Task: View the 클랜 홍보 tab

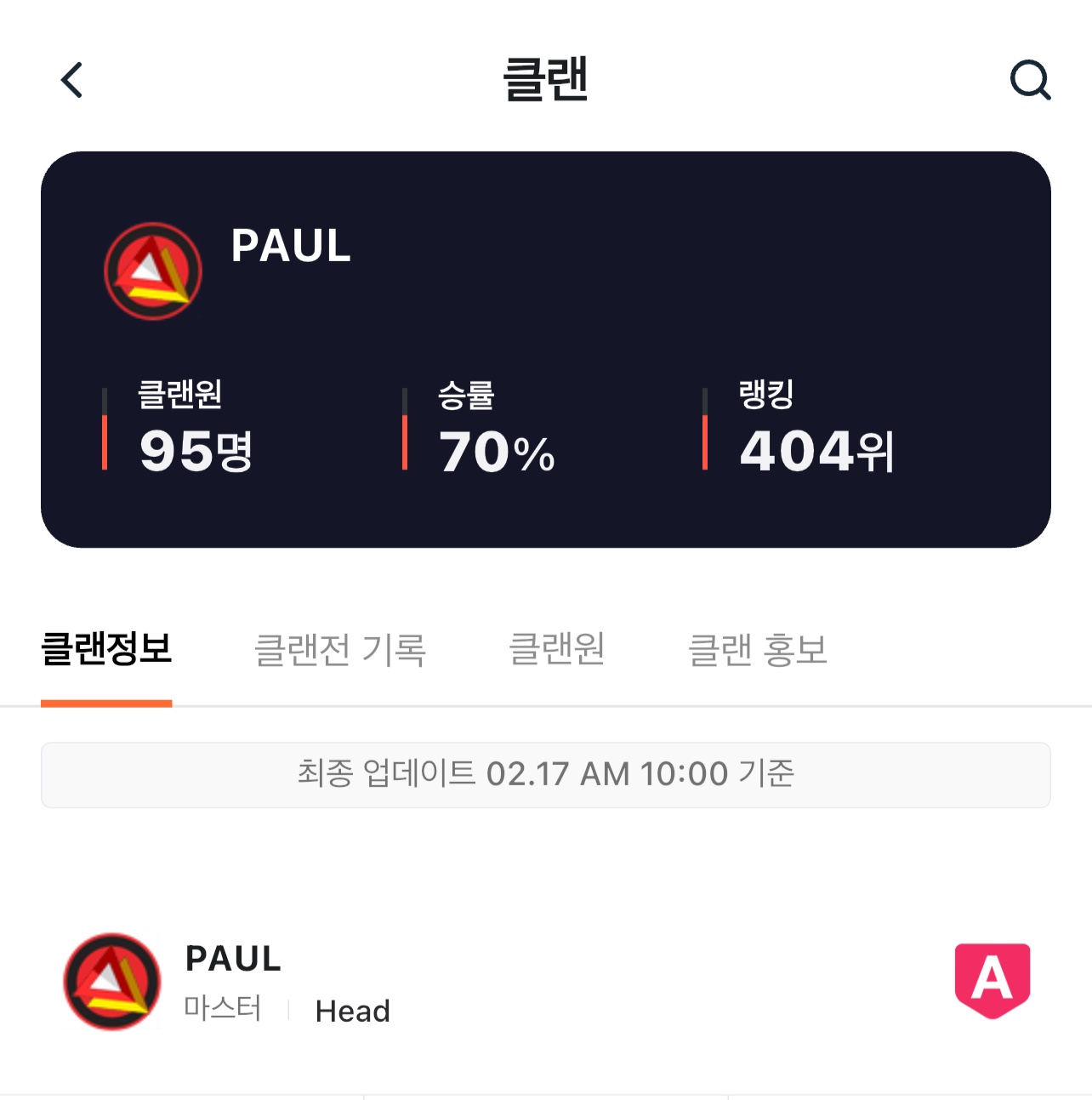Action: [x=757, y=650]
